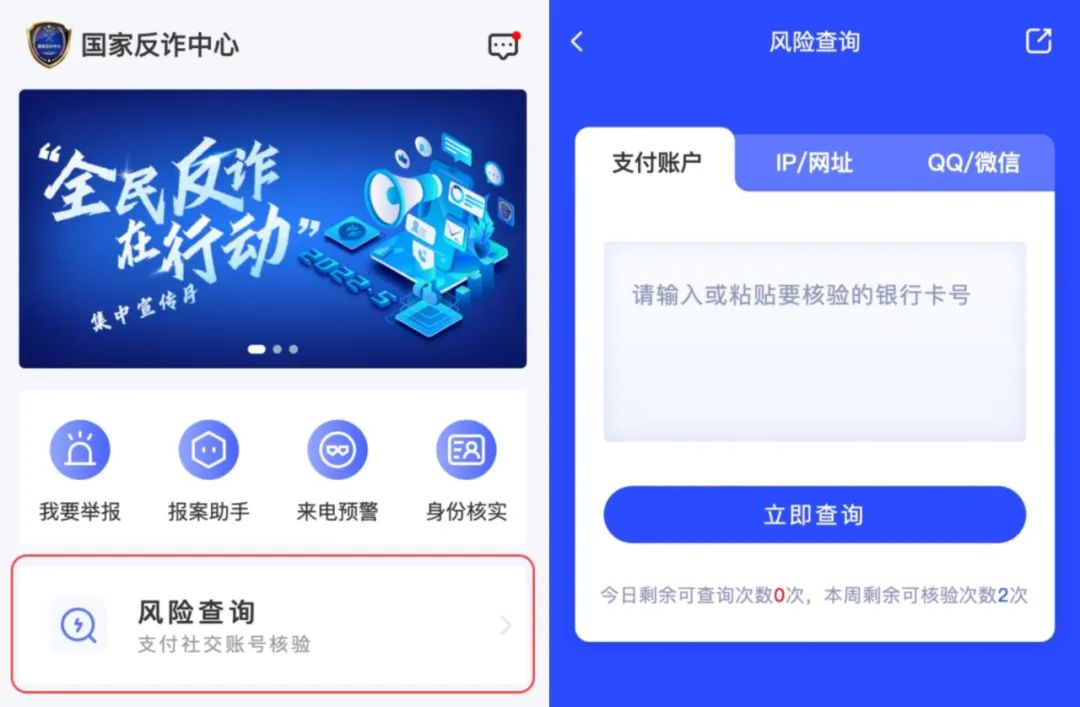1080x707 pixels.
Task: Open the messages icon with red dot
Action: tap(503, 46)
